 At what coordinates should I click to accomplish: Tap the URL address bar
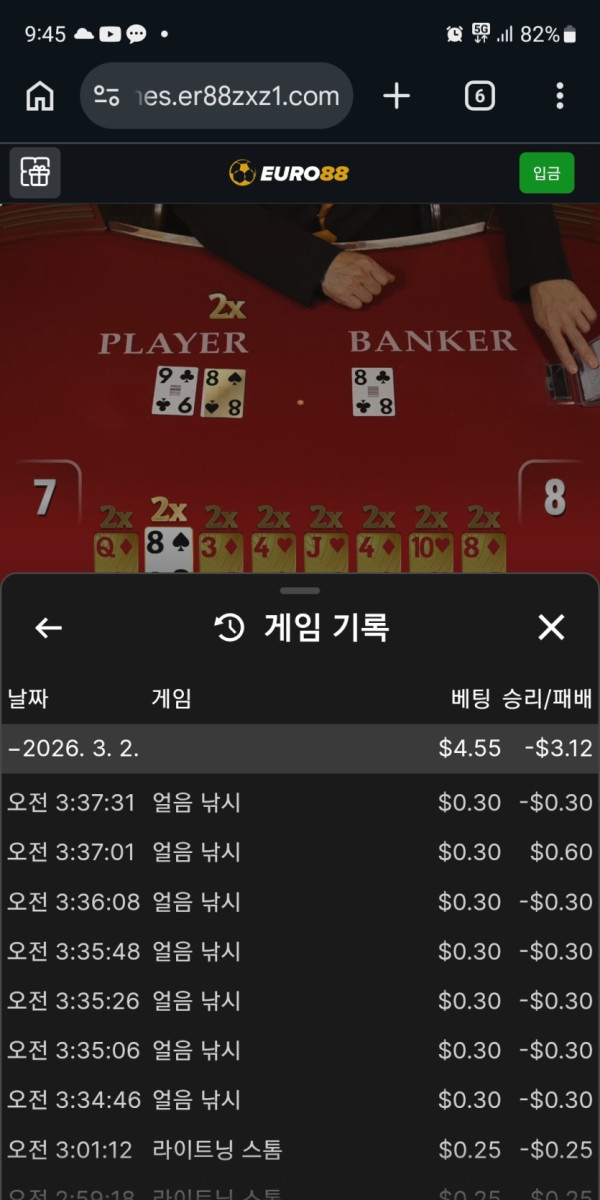tap(216, 96)
